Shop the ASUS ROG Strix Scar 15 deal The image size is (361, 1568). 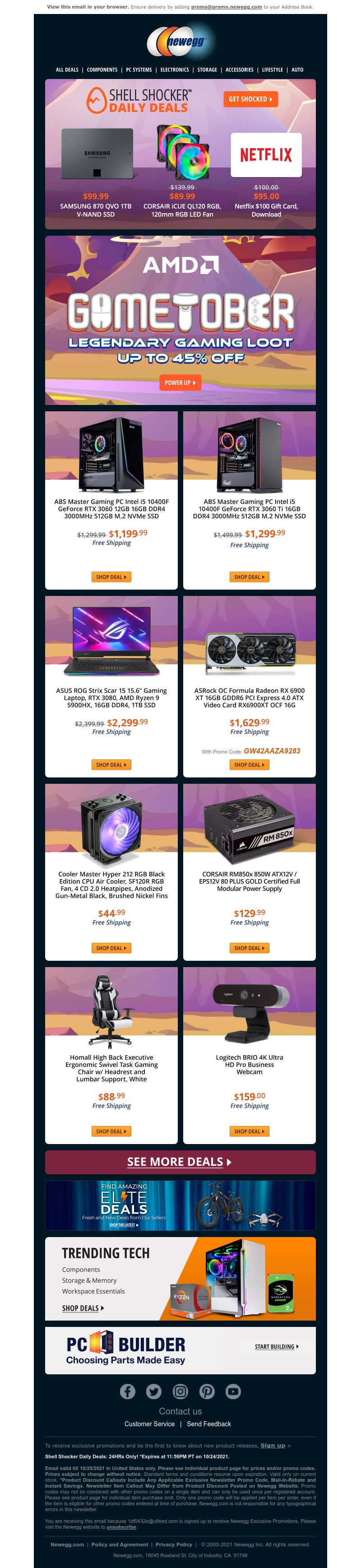(x=111, y=765)
